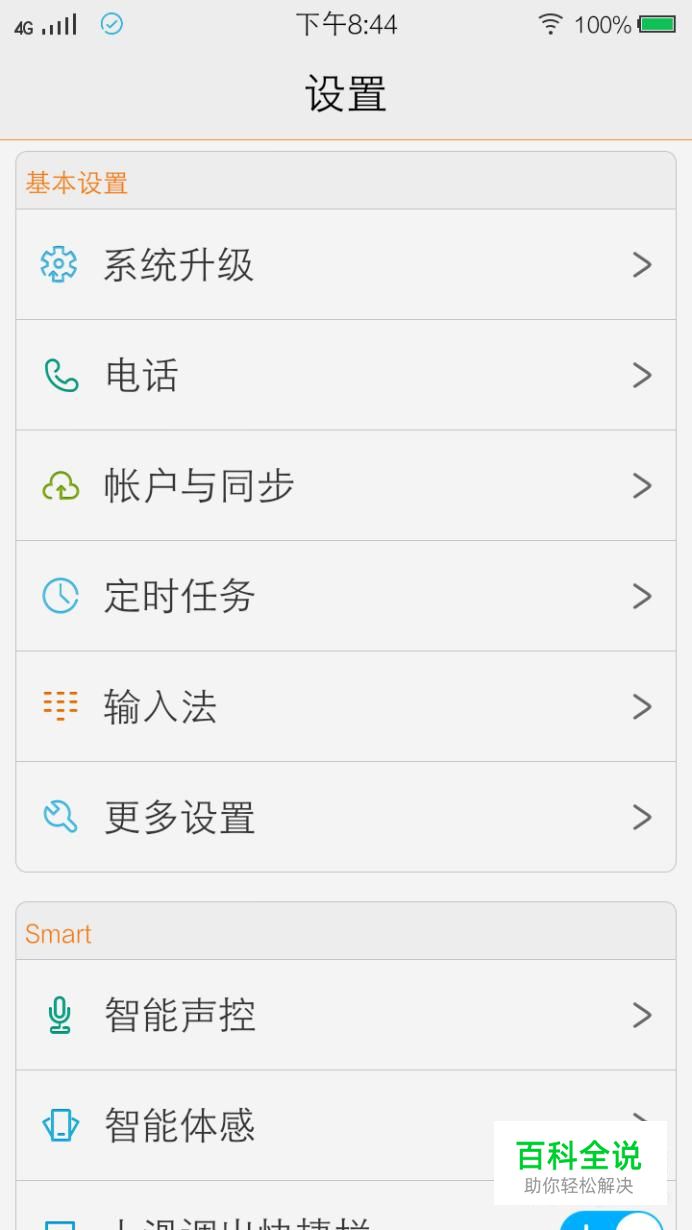Open 系统升级 settings

click(345, 265)
